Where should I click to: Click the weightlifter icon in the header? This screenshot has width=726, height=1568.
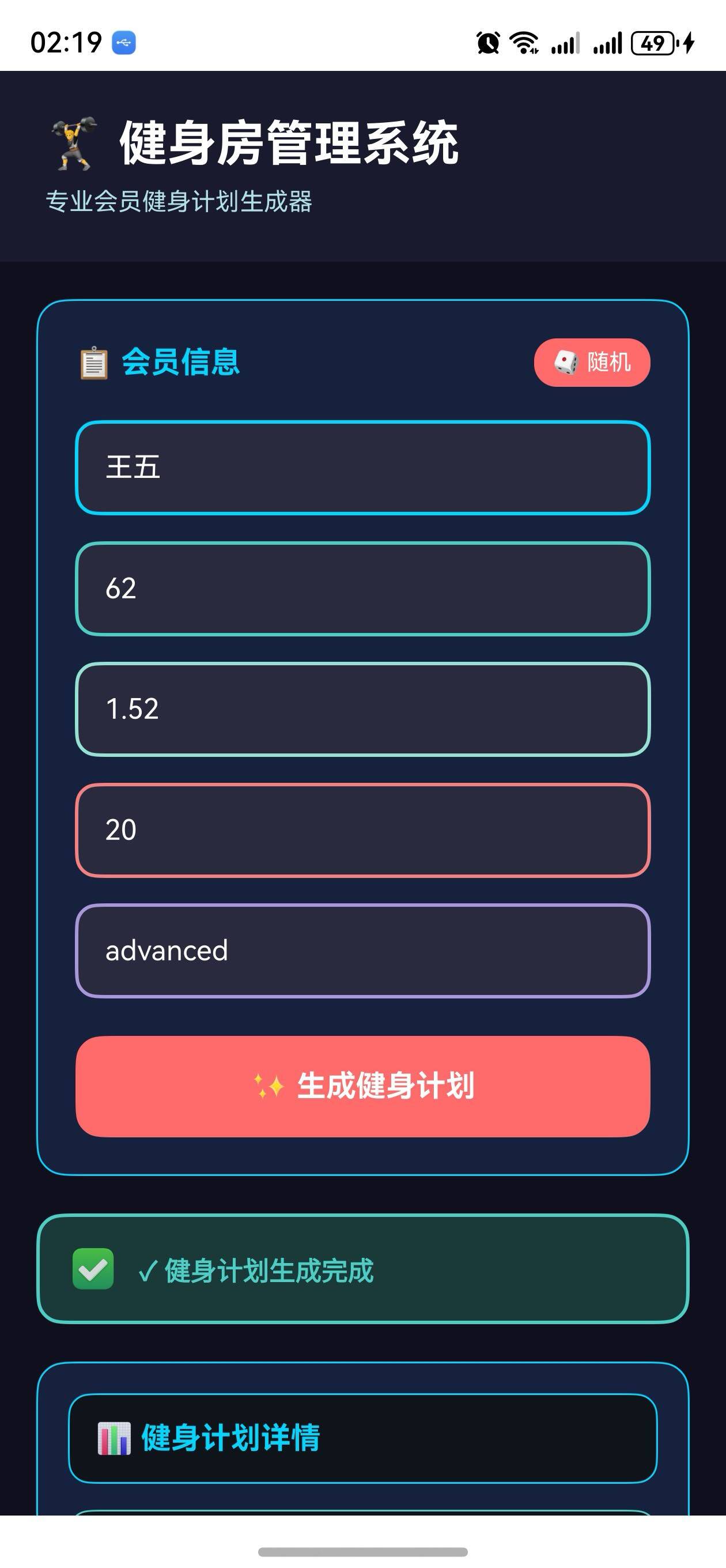pyautogui.click(x=73, y=143)
